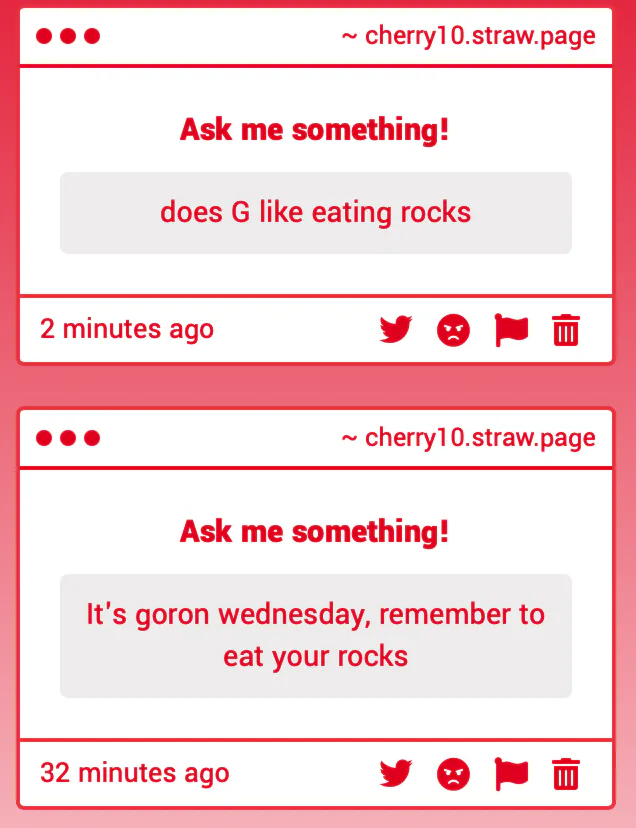Share the 'goron wednesday' message on Twitter
The width and height of the screenshot is (636, 828).
tap(396, 773)
